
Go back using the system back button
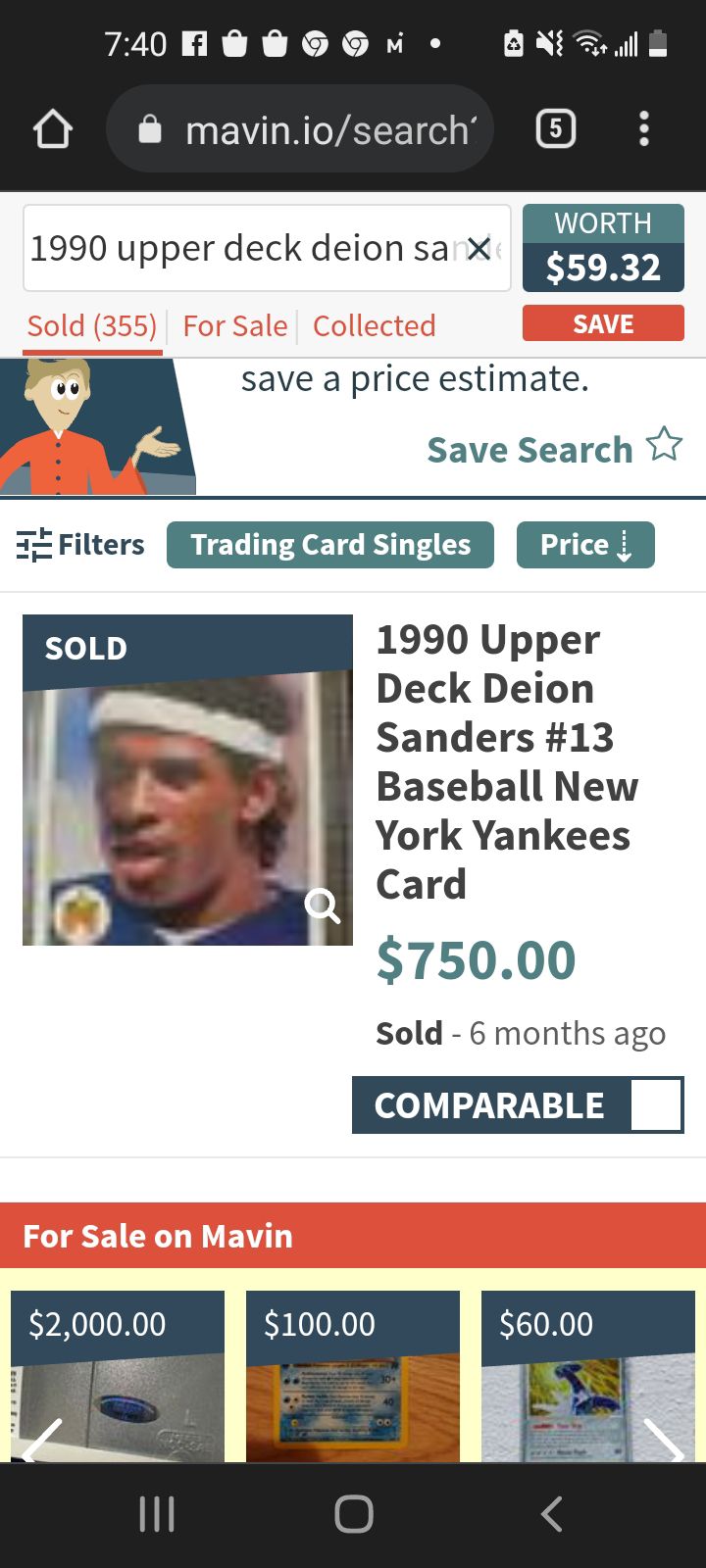[552, 1514]
